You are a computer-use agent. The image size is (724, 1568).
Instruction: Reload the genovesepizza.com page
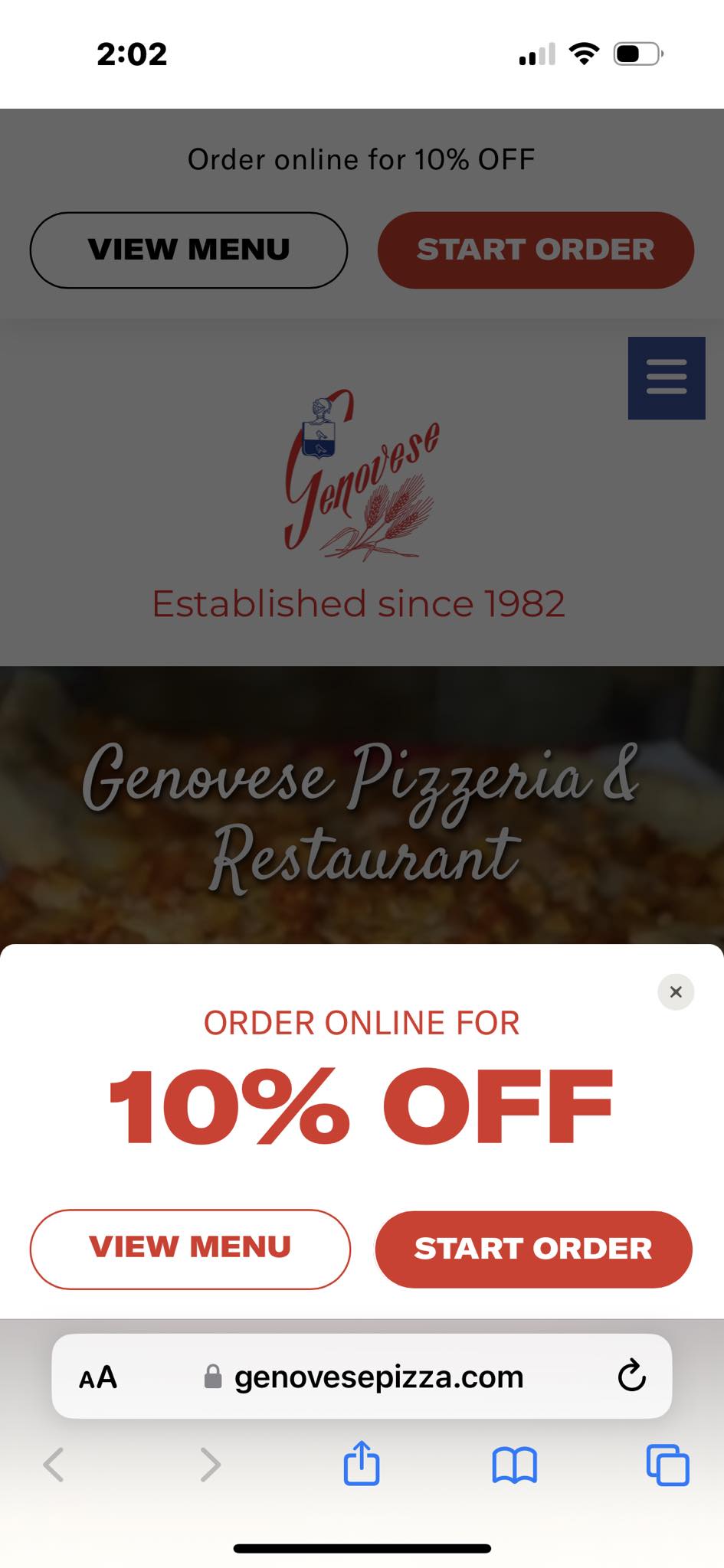tap(631, 1376)
